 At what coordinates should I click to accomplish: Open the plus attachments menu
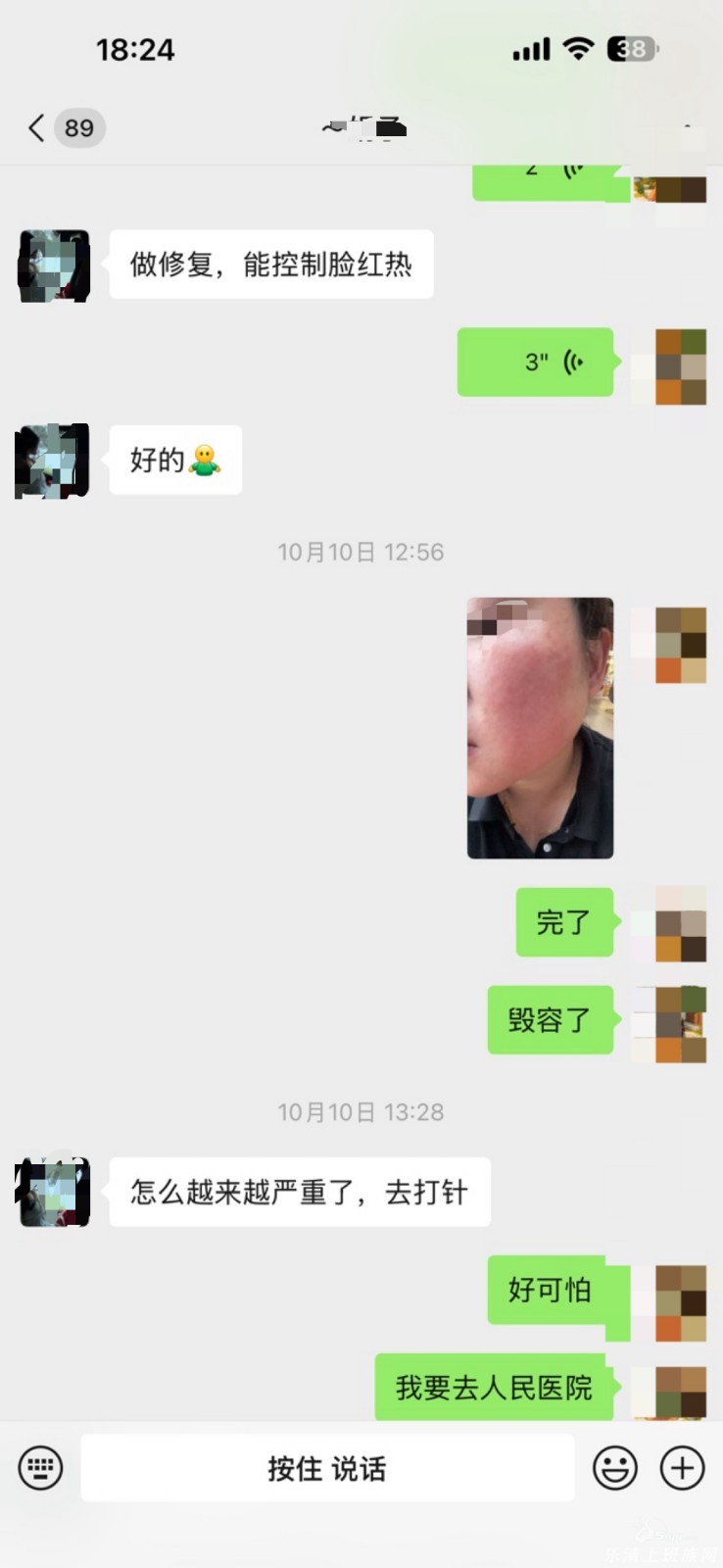click(683, 1468)
